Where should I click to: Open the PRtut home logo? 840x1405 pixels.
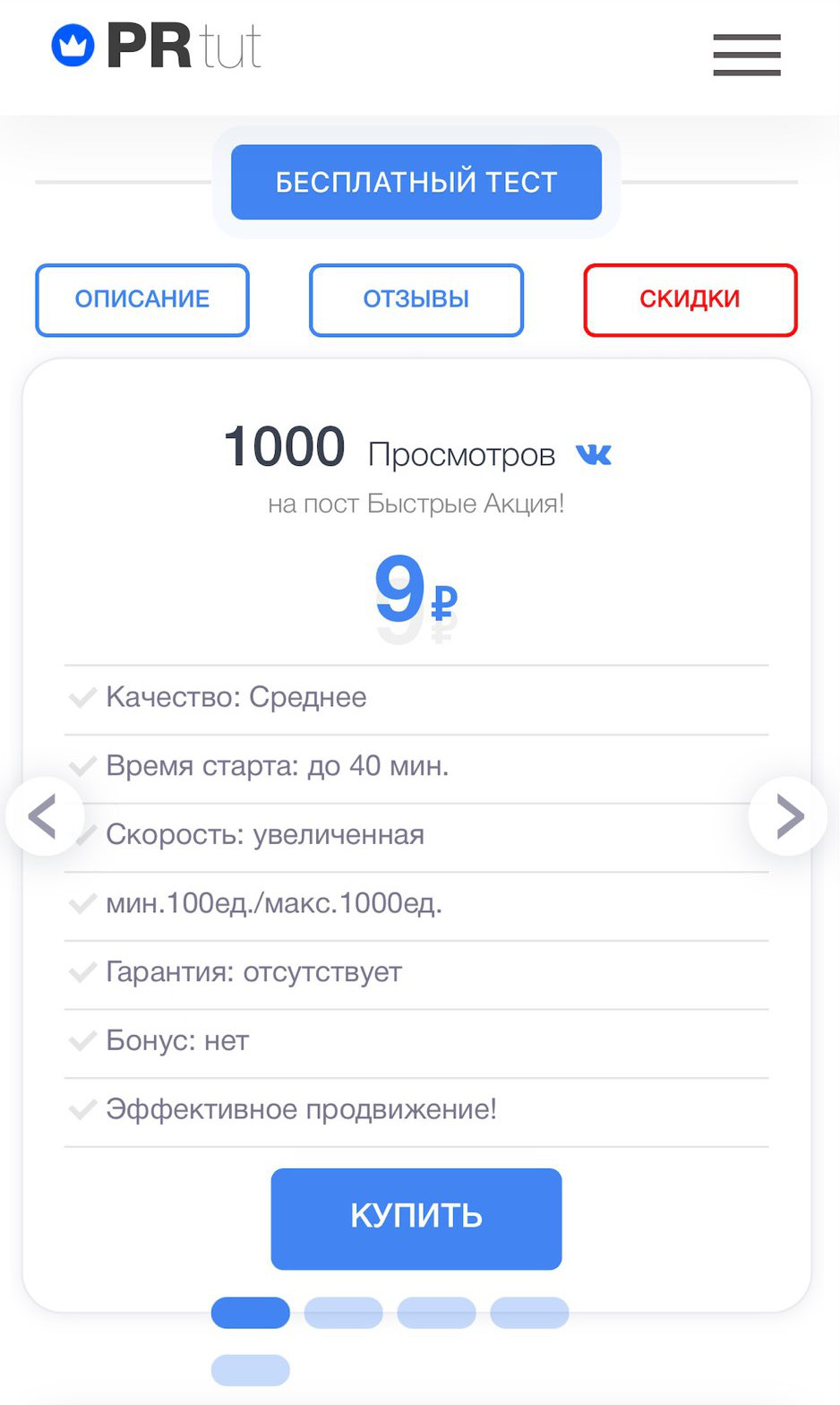point(157,47)
